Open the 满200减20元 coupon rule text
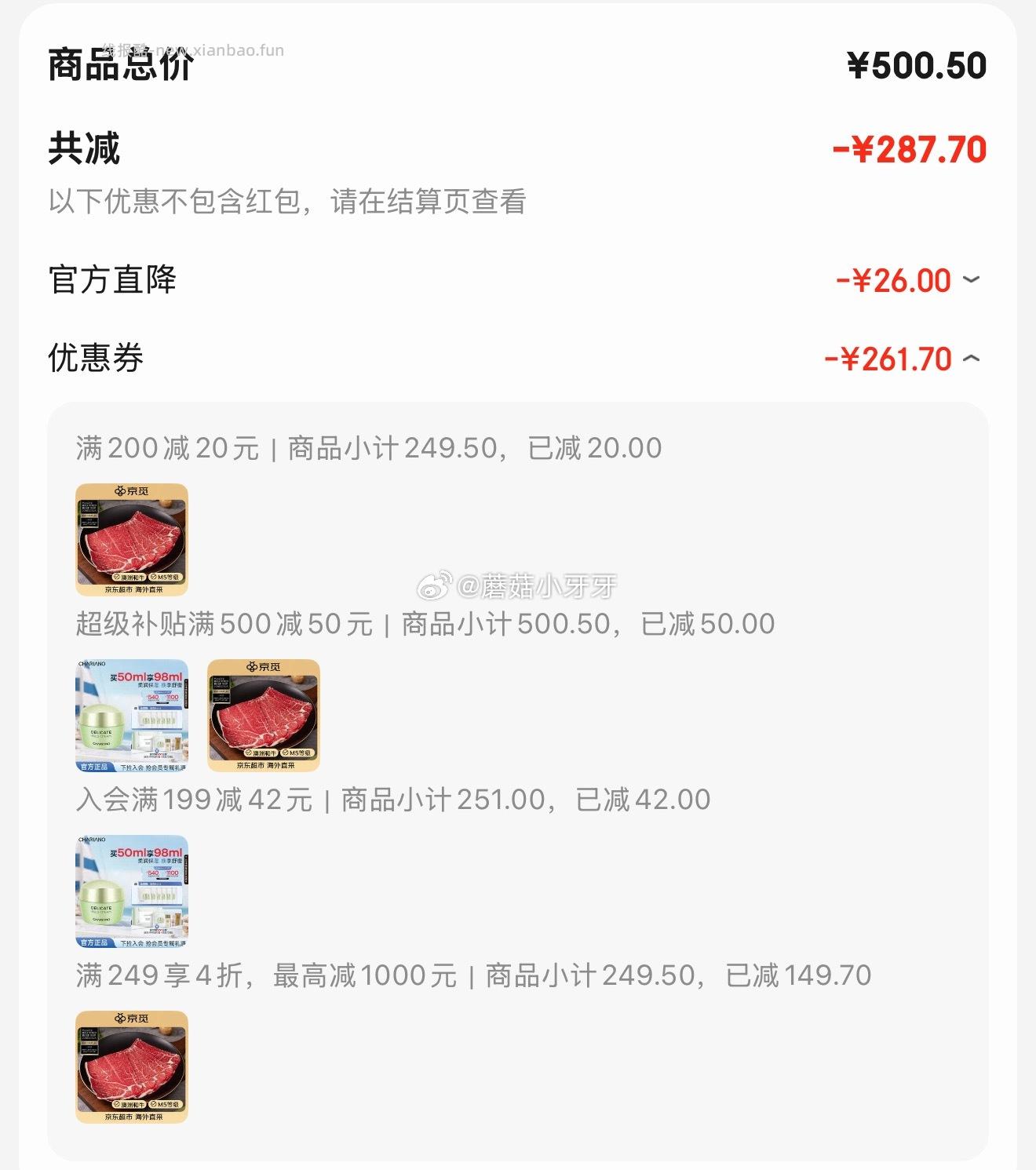The image size is (1036, 1170). [366, 447]
